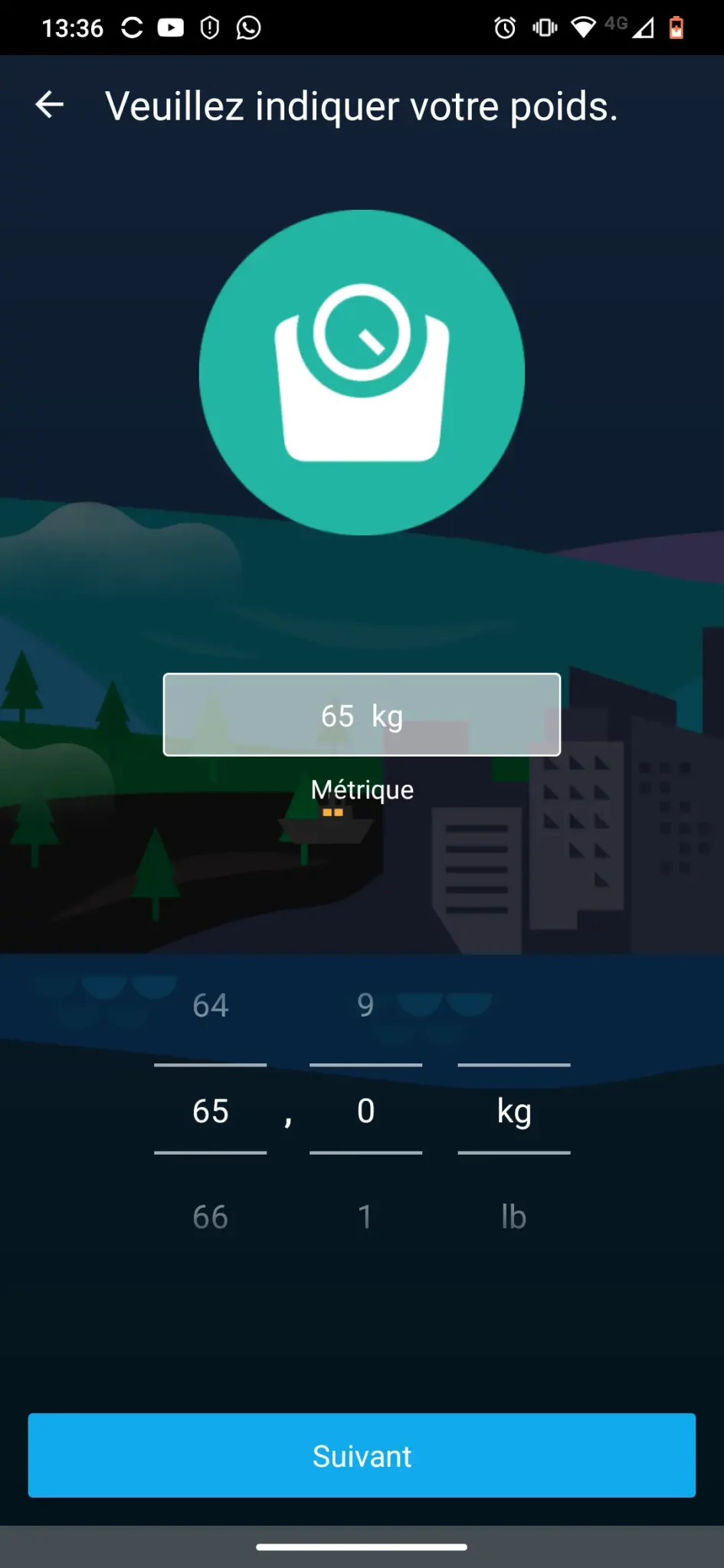Tap the 65 kg weight field
The height and width of the screenshot is (1568, 724).
[x=362, y=715]
